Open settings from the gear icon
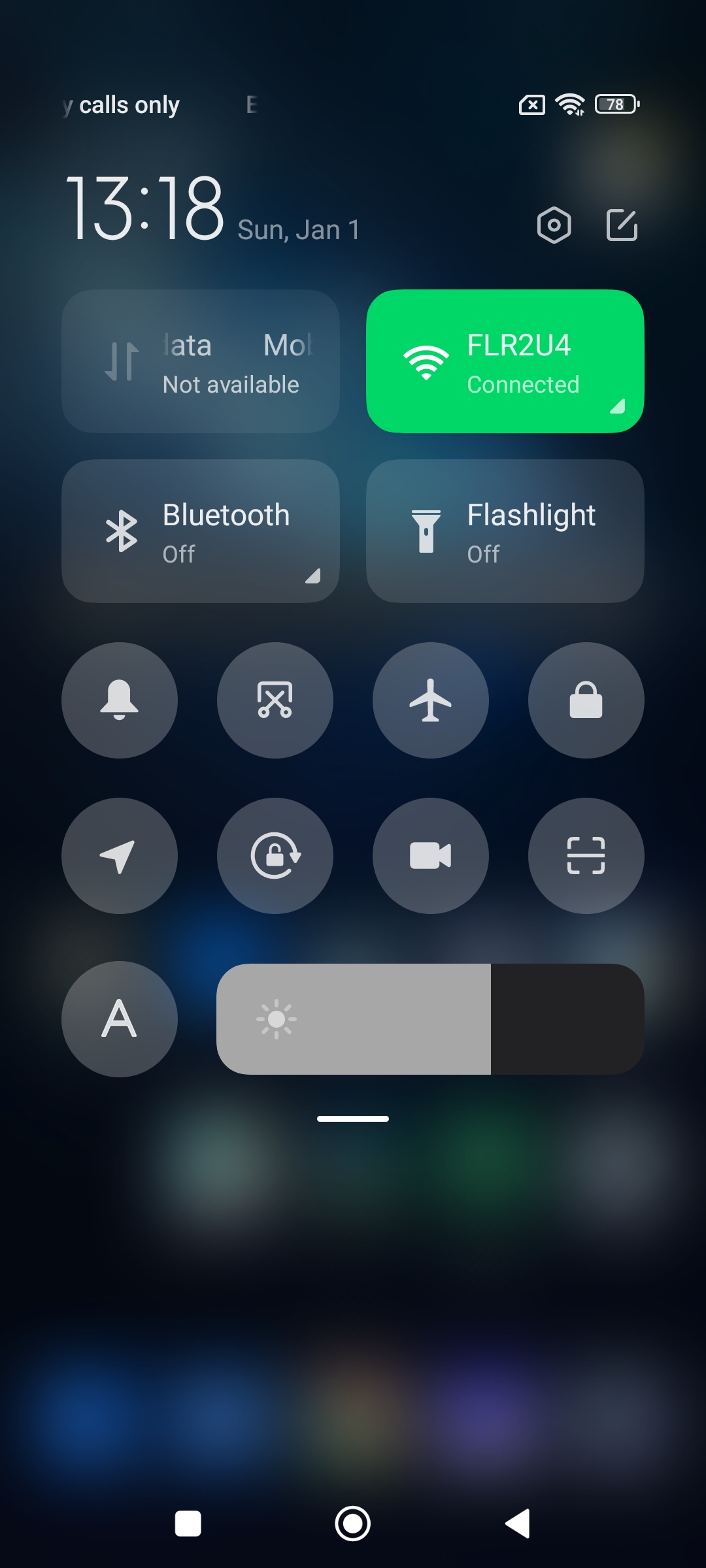Image resolution: width=706 pixels, height=1568 pixels. click(554, 225)
